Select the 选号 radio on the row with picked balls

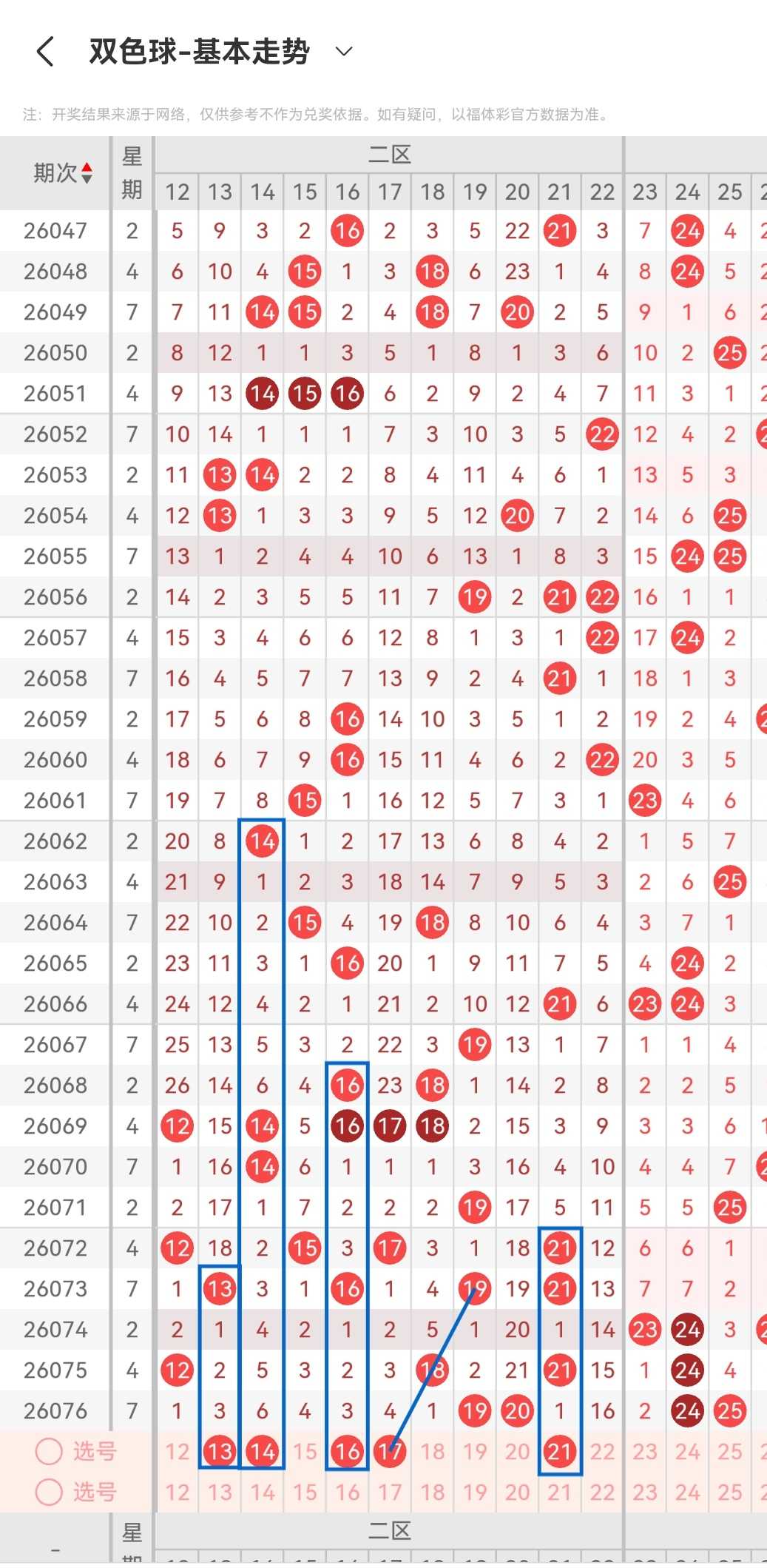pyautogui.click(x=49, y=1451)
